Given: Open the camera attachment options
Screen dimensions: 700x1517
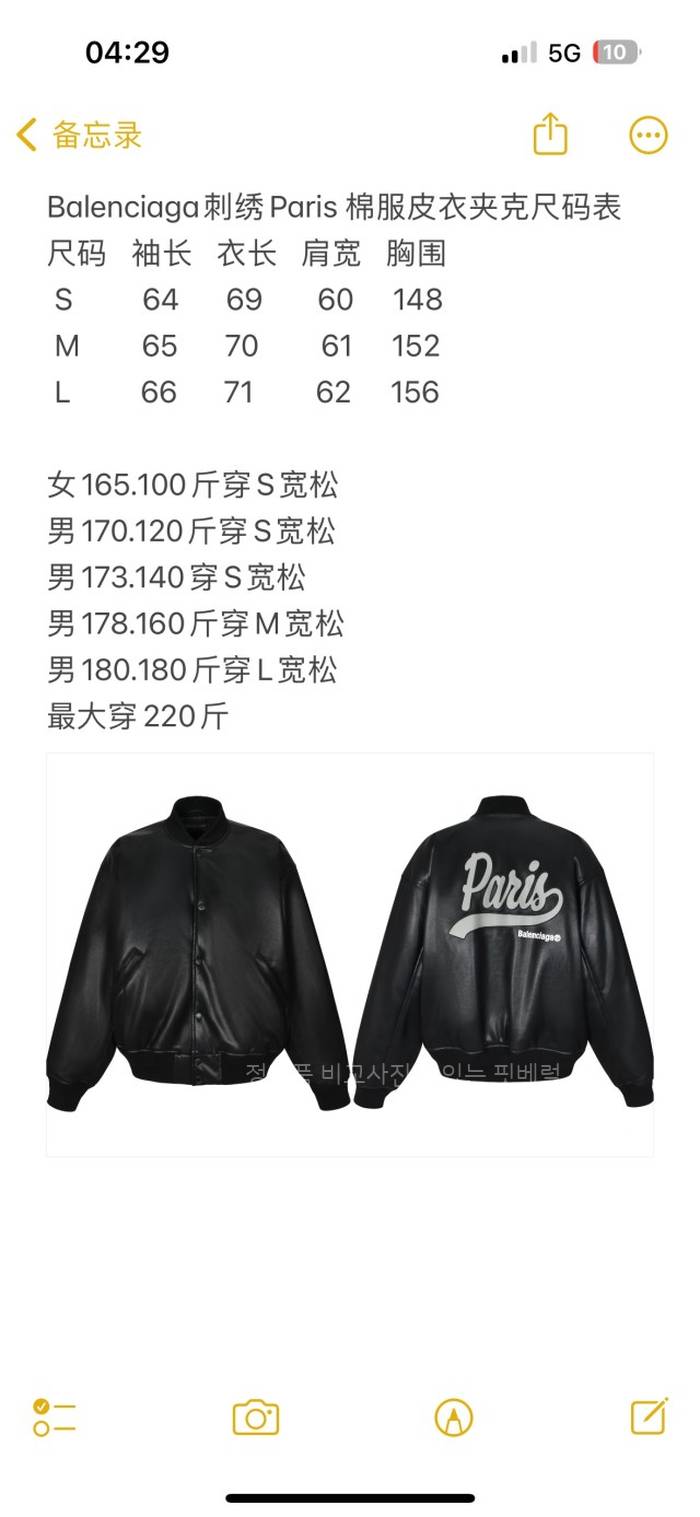Looking at the screenshot, I should (255, 1417).
